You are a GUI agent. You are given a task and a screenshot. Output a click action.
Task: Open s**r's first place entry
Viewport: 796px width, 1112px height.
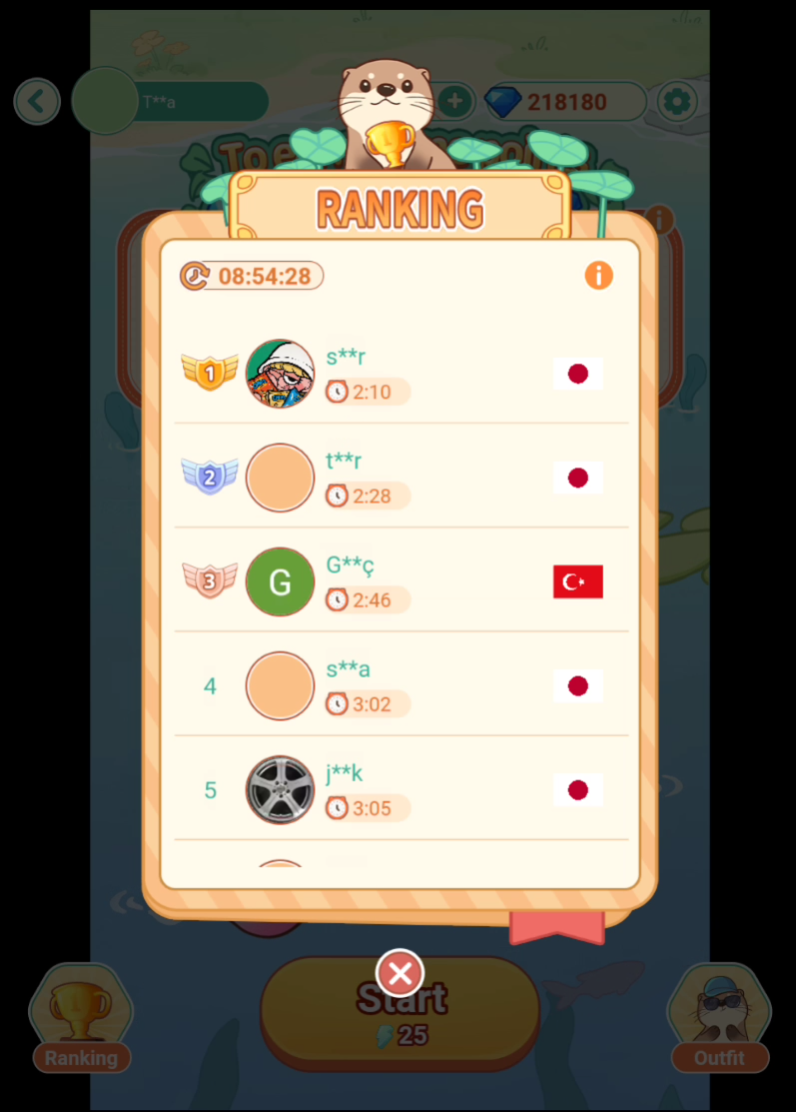(400, 374)
